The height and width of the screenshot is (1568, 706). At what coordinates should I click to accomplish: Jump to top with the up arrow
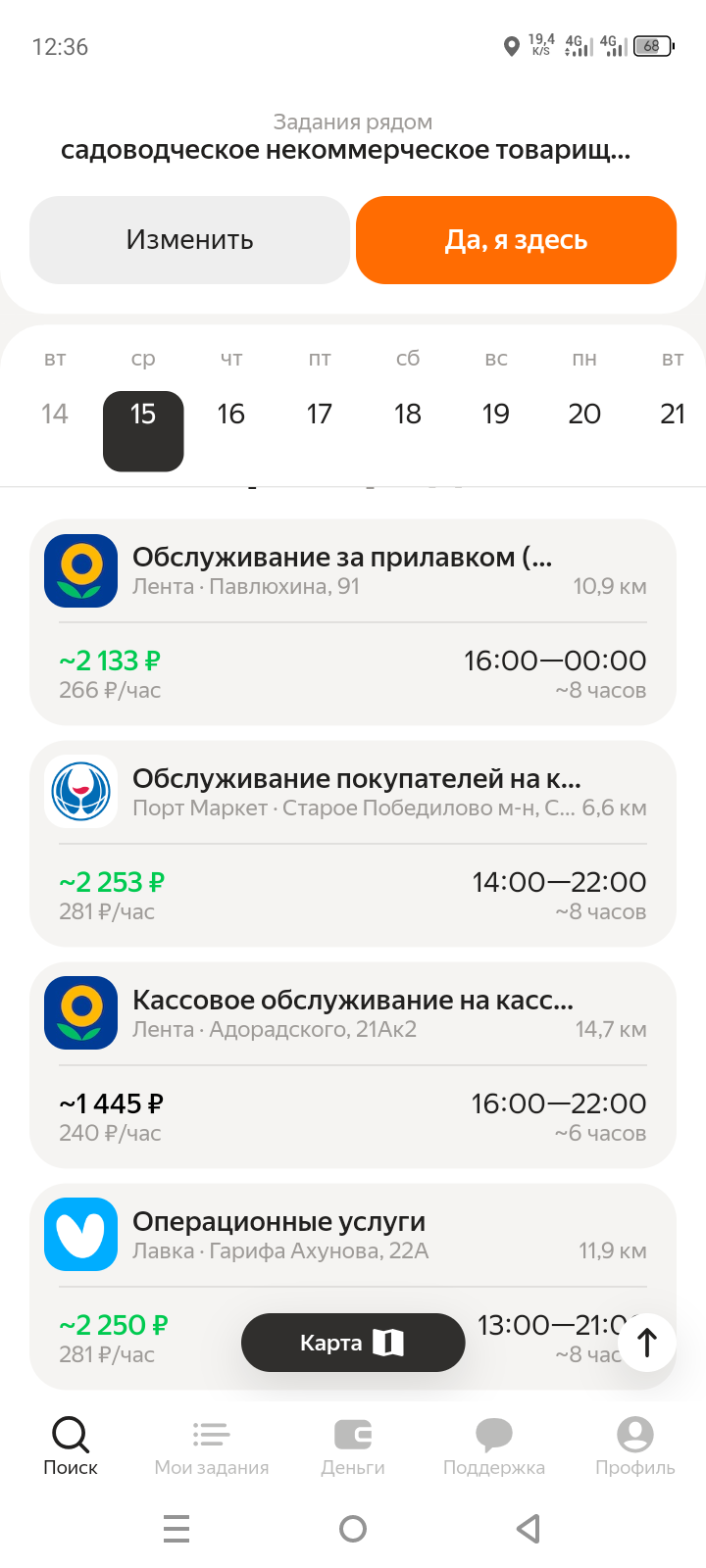(x=647, y=1343)
